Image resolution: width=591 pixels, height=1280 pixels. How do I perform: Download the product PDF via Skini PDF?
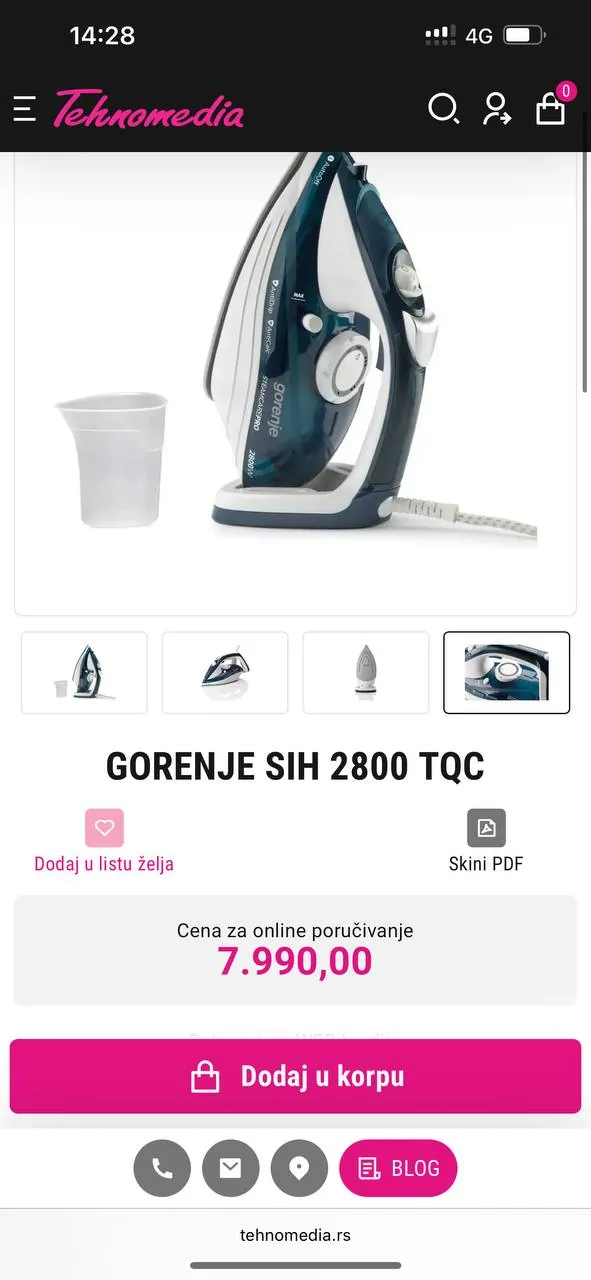point(486,842)
